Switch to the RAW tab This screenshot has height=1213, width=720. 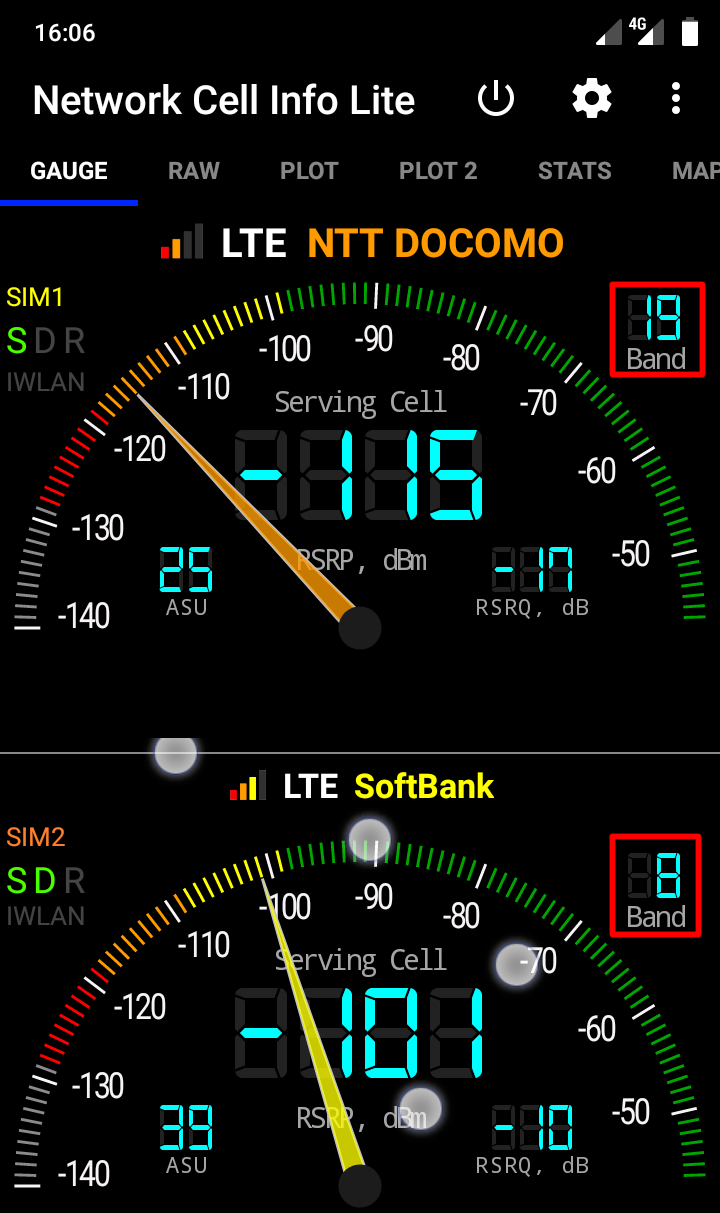pyautogui.click(x=193, y=171)
